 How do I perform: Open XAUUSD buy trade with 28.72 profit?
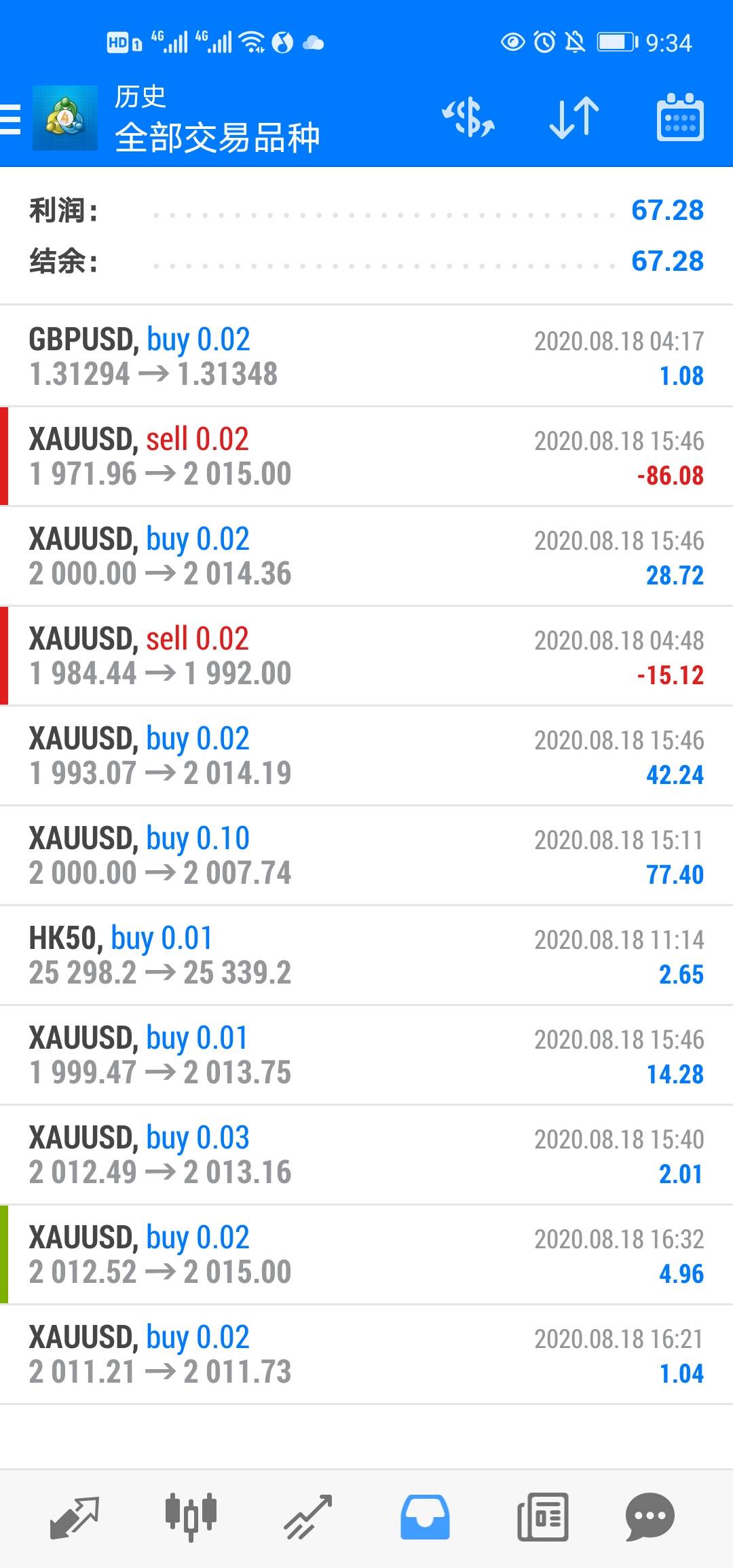pyautogui.click(x=366, y=556)
